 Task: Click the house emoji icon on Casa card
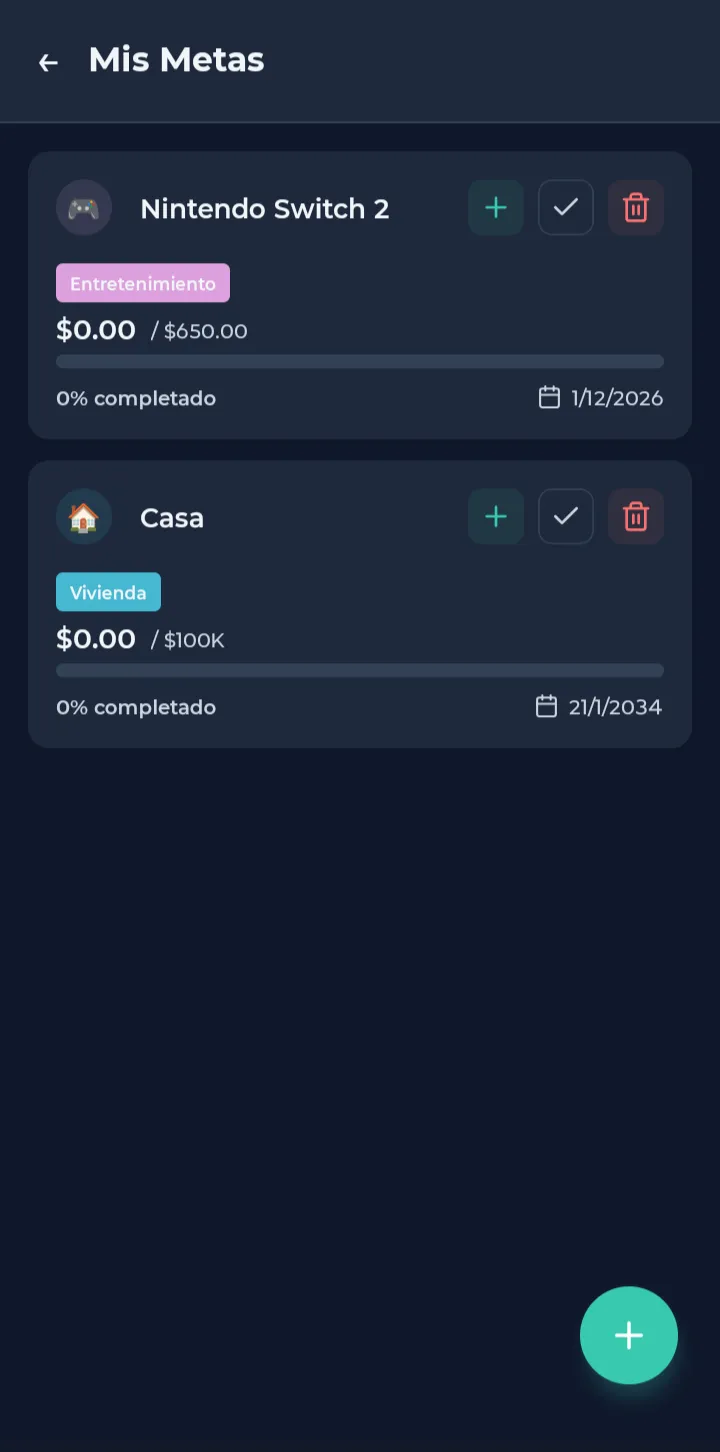click(84, 516)
